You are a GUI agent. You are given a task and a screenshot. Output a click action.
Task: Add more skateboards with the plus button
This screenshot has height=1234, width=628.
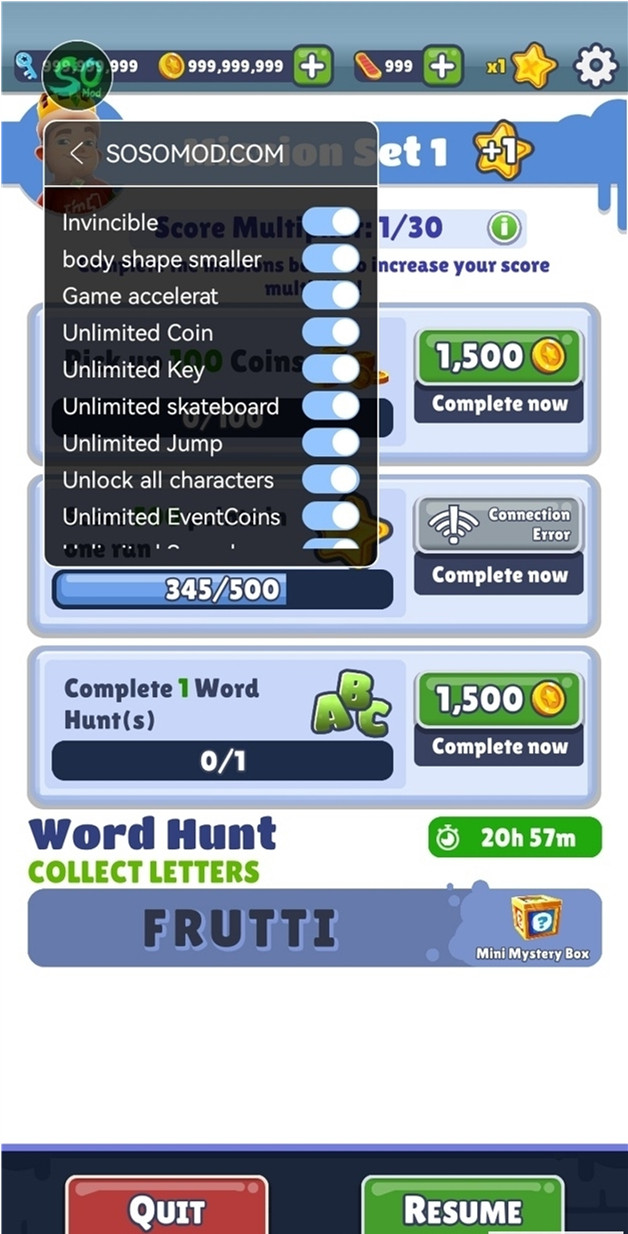(442, 67)
